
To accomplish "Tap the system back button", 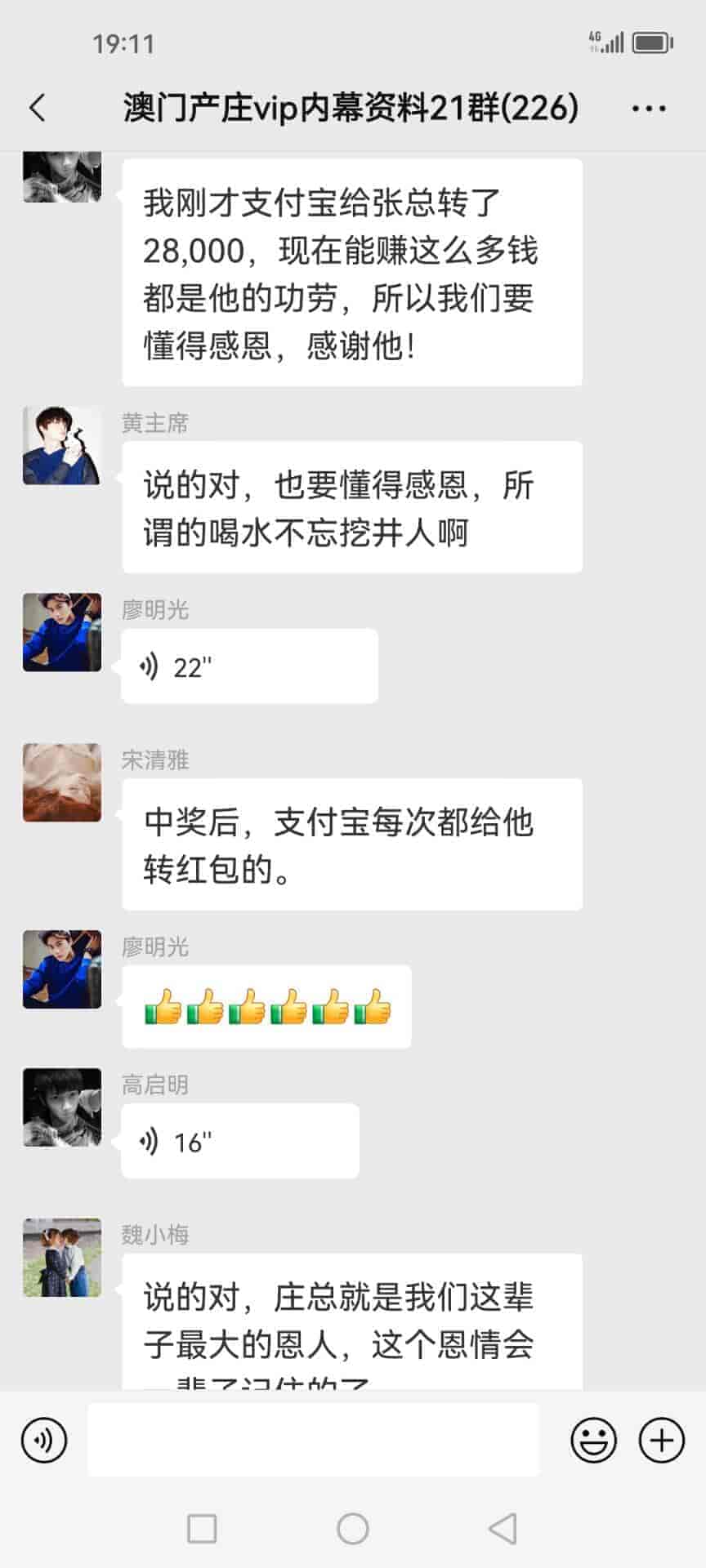I will [x=503, y=1528].
